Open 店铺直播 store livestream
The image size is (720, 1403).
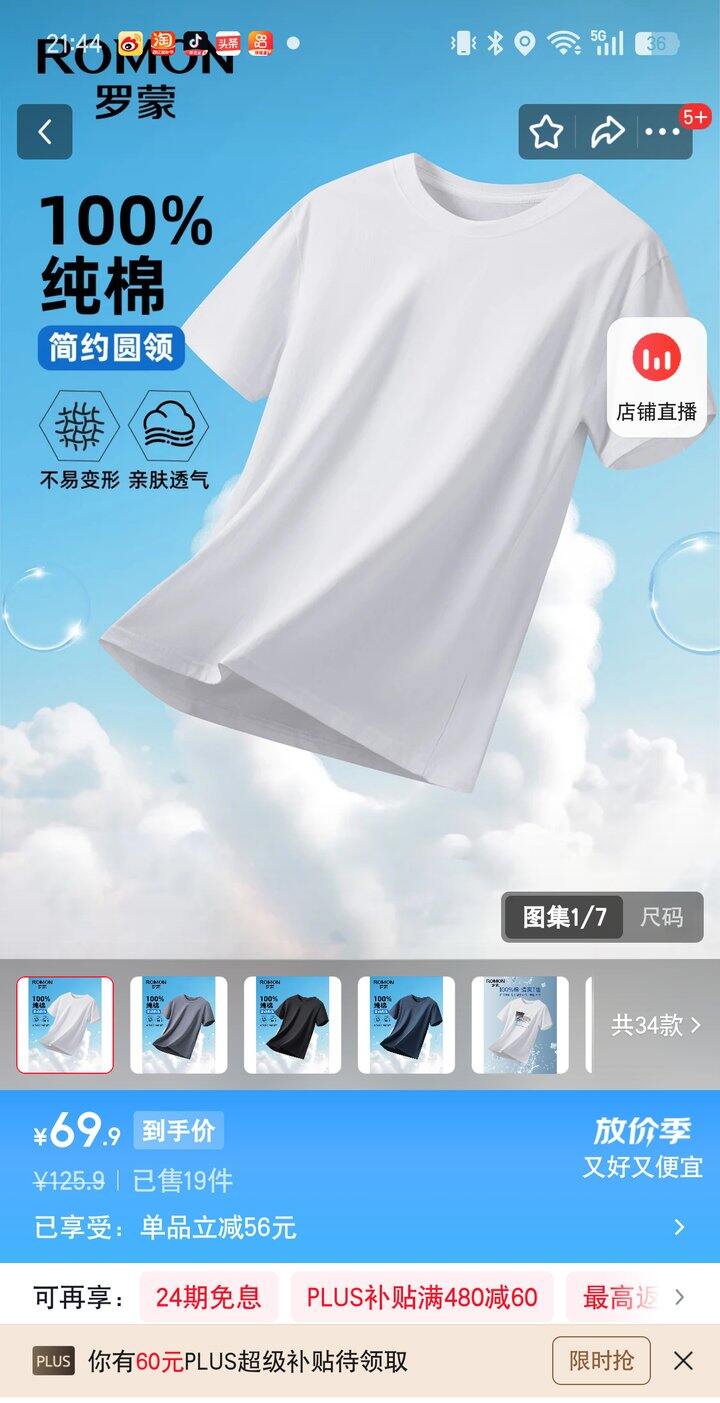click(657, 377)
